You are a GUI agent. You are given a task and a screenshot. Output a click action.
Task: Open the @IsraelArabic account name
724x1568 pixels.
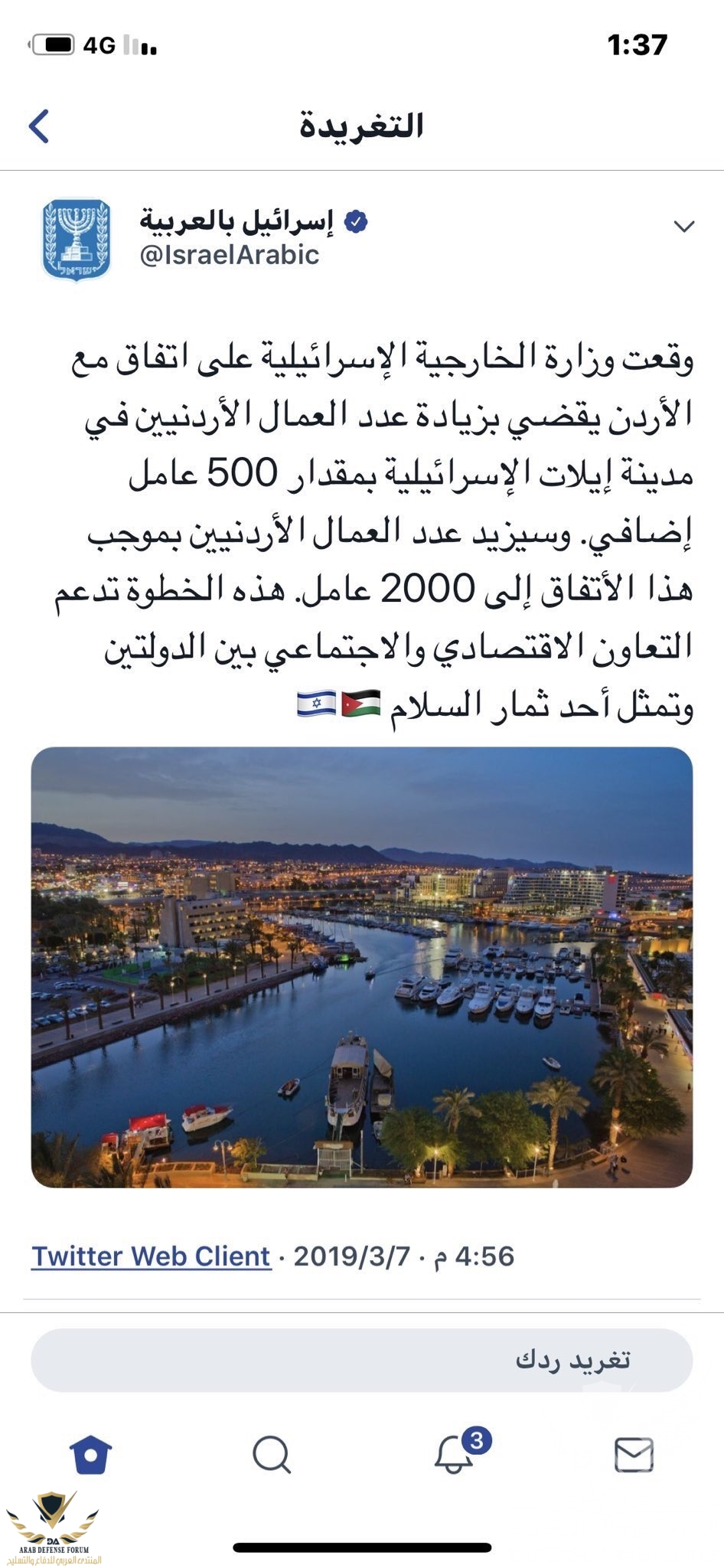(x=230, y=255)
